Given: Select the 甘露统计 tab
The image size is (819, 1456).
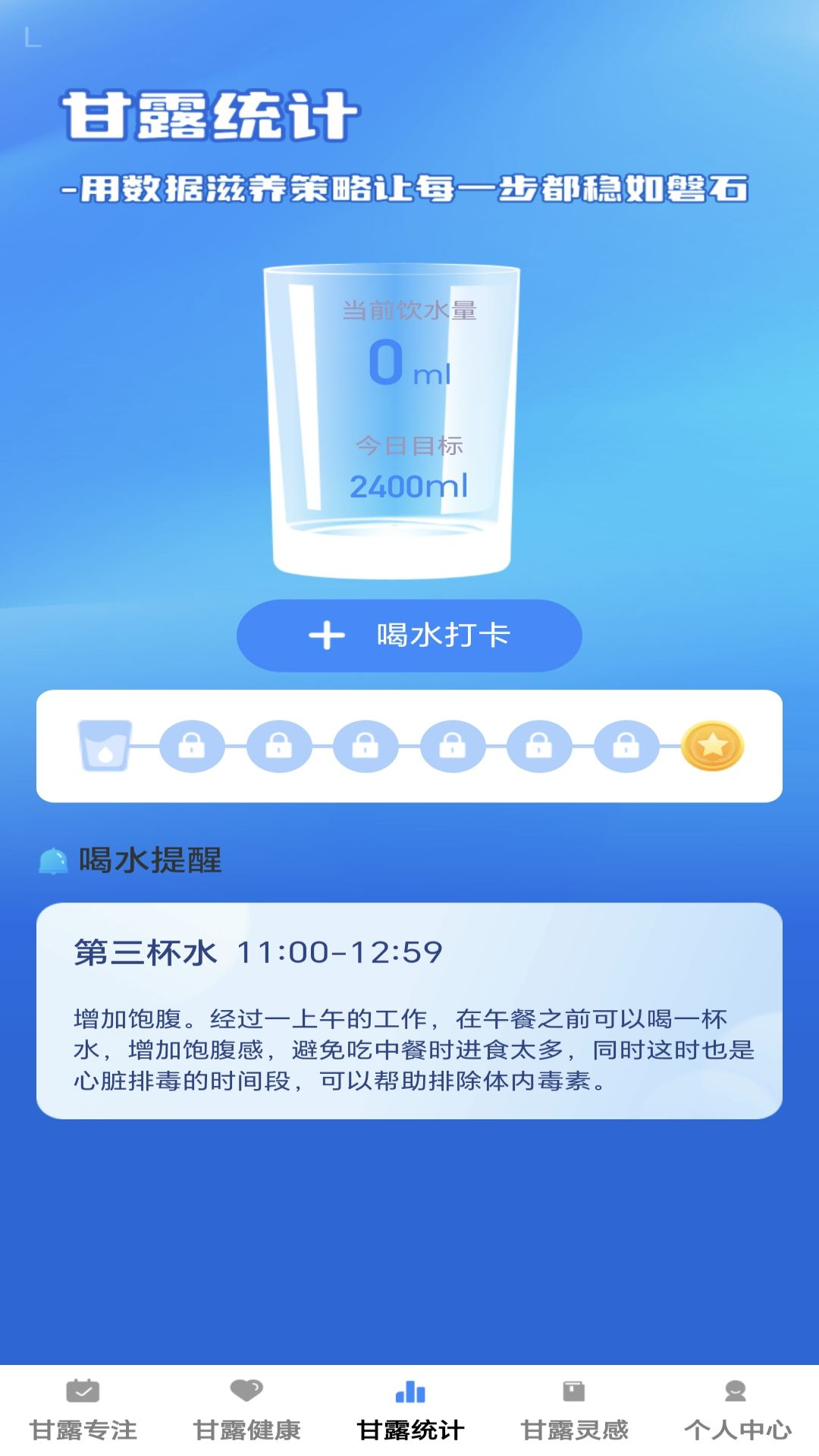Looking at the screenshot, I should coord(410,1410).
